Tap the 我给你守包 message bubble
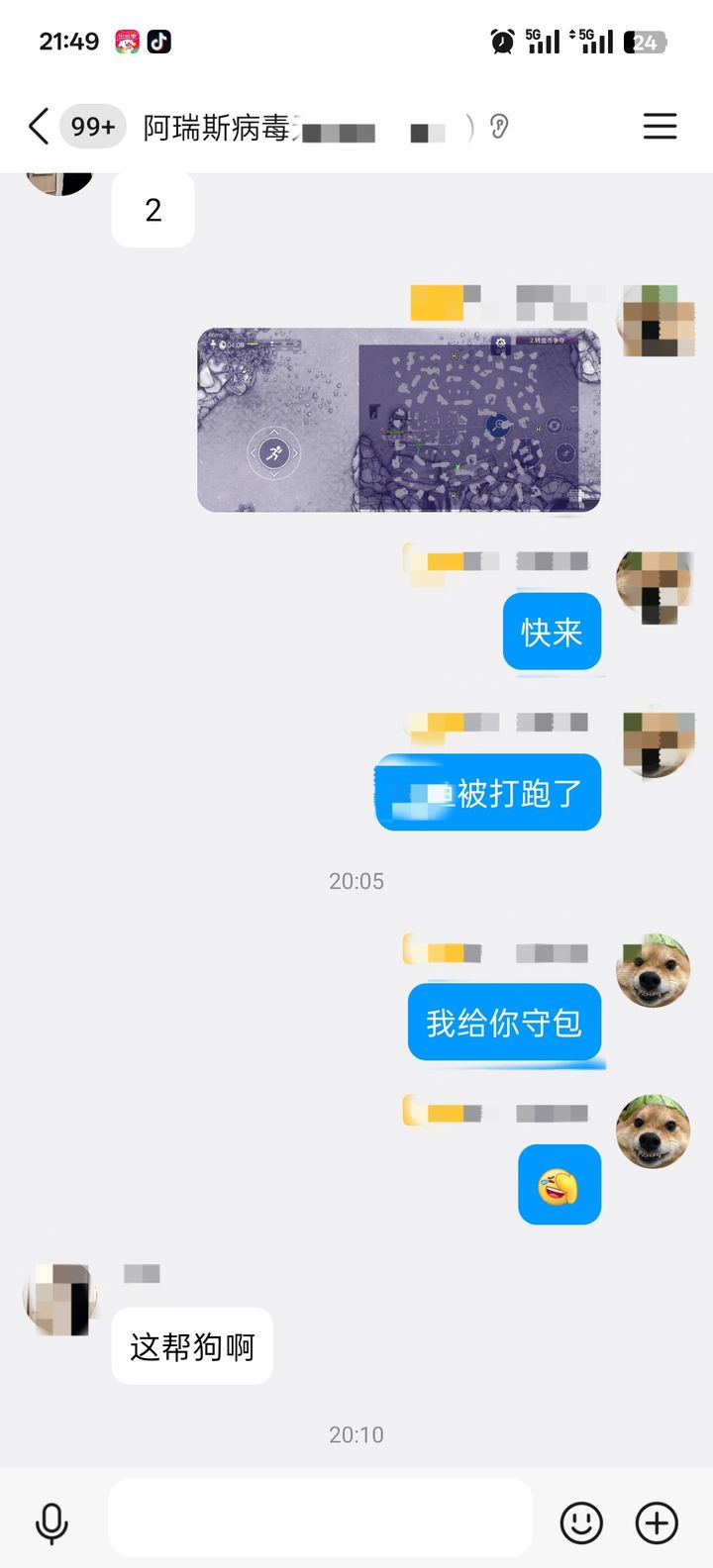Image resolution: width=713 pixels, height=1568 pixels. point(504,1023)
